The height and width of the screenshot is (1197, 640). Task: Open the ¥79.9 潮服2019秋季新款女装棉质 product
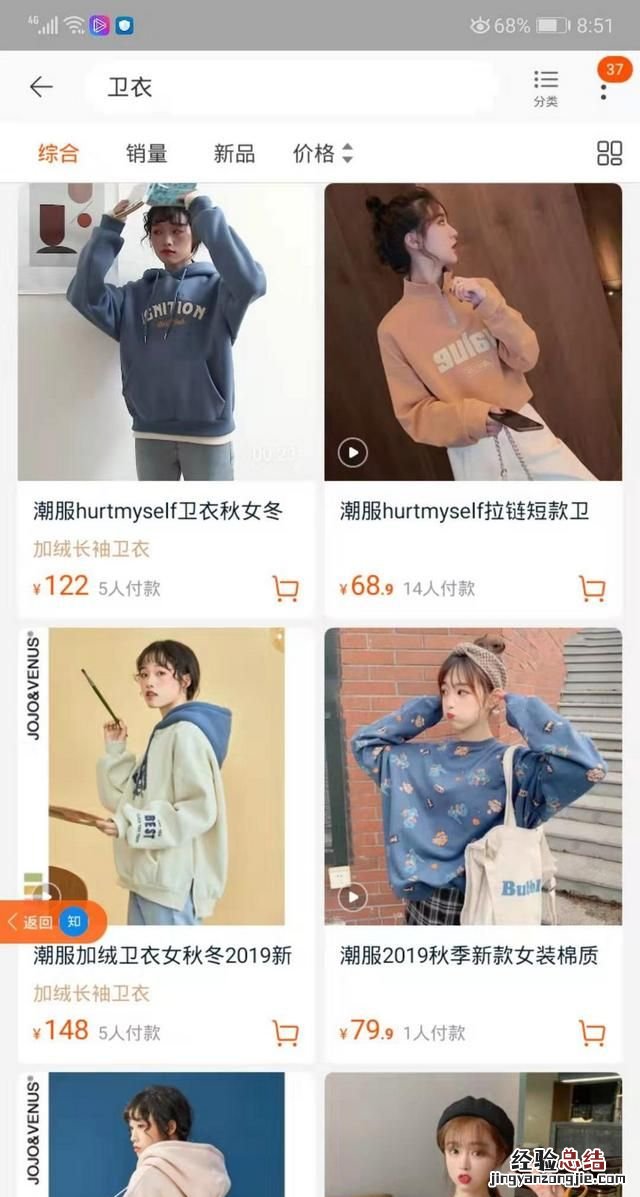point(472,777)
